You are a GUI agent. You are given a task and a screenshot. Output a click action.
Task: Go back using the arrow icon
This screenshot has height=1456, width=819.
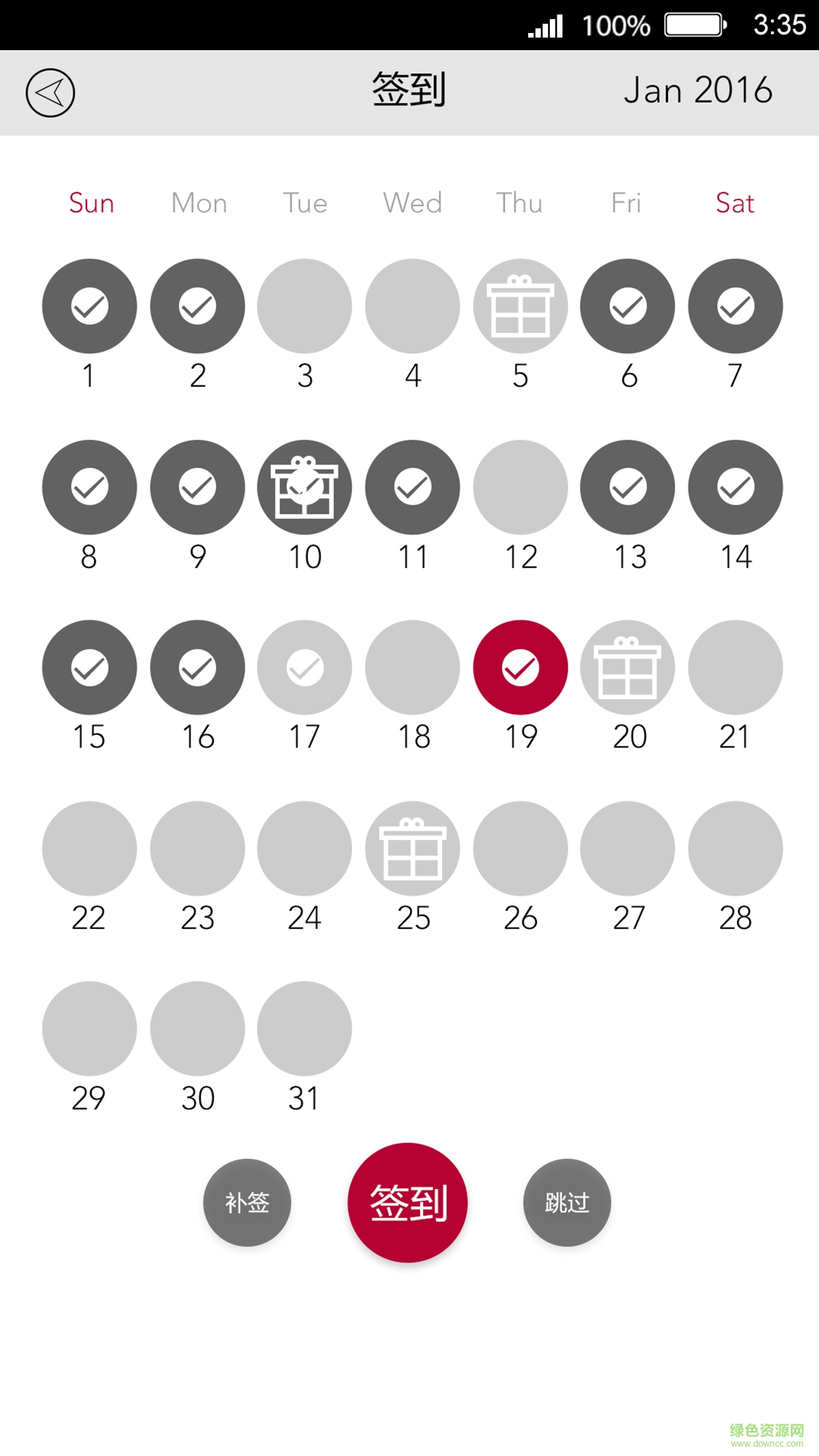tap(50, 93)
